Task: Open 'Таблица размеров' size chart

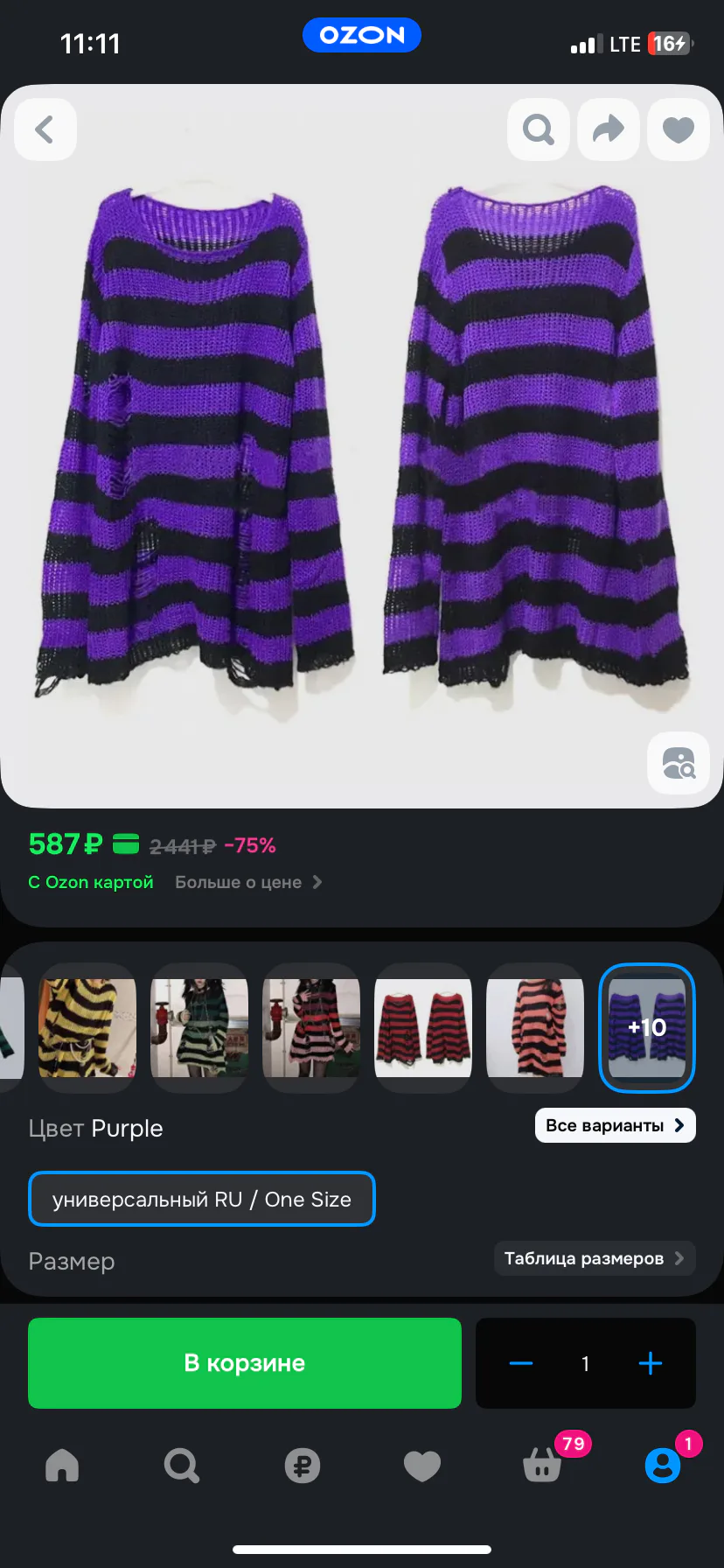Action: [594, 1258]
